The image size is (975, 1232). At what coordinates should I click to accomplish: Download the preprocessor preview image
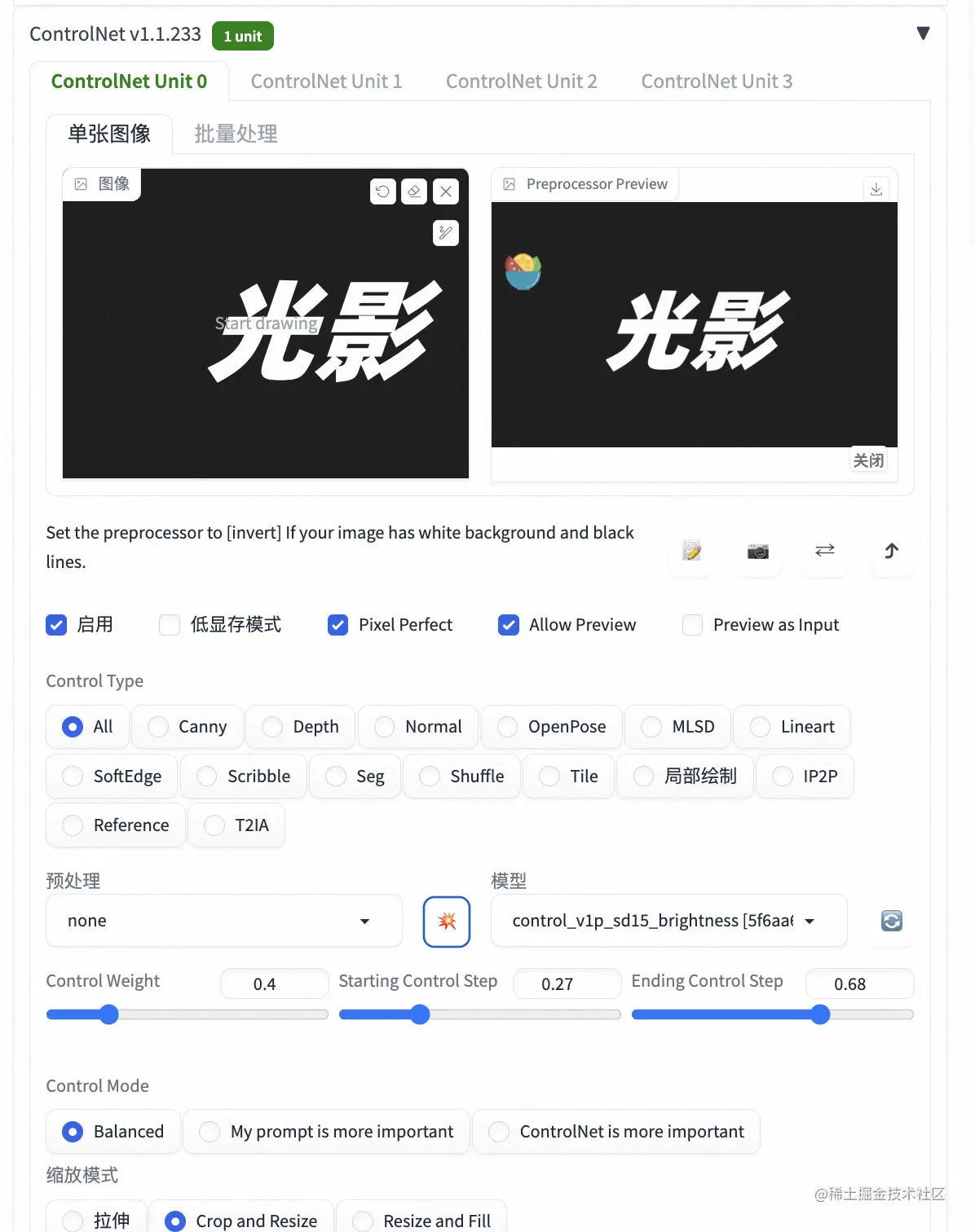click(876, 189)
